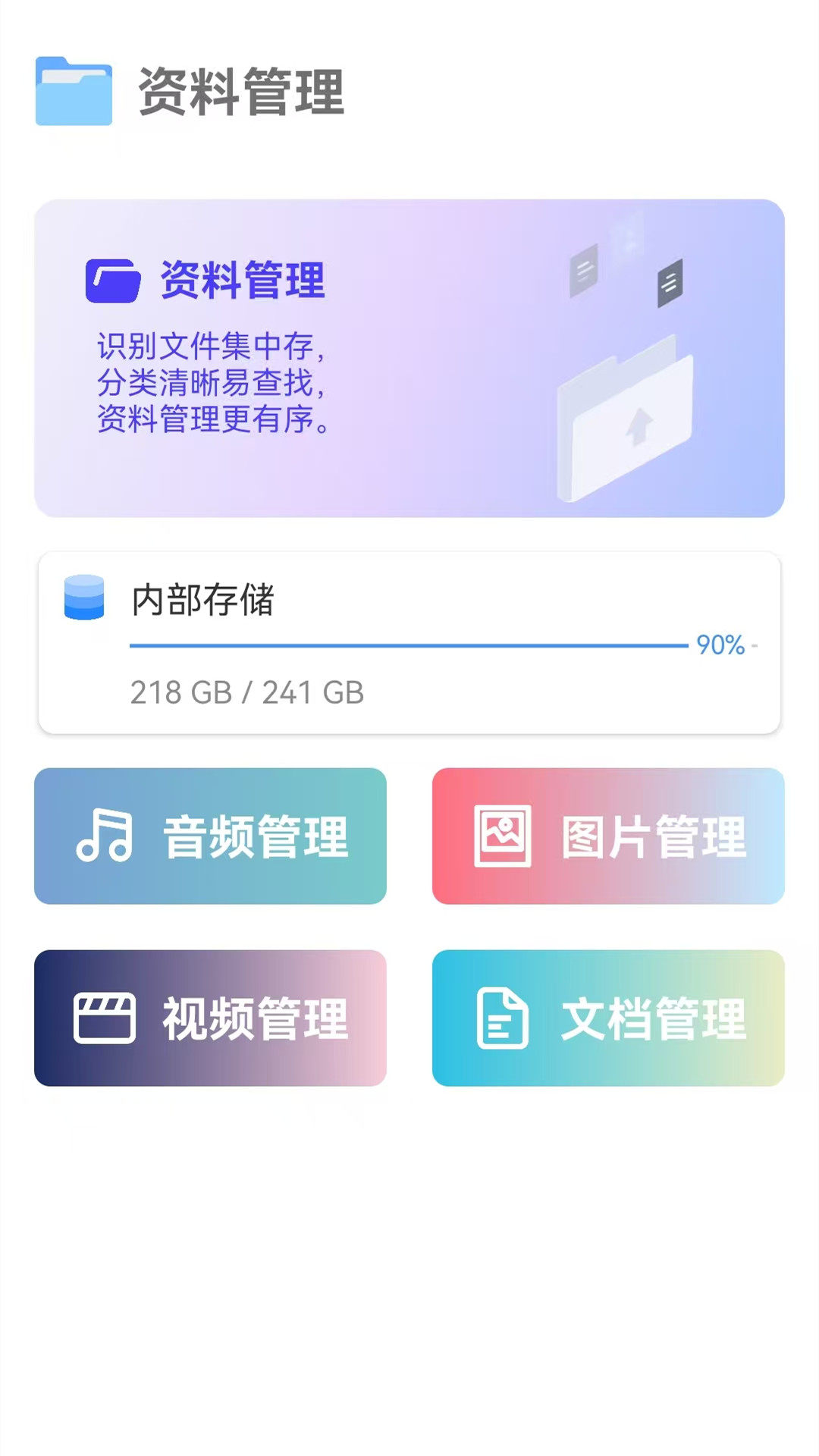Click the 218 GB / 241 GB storage text
The height and width of the screenshot is (1456, 819).
point(247,692)
